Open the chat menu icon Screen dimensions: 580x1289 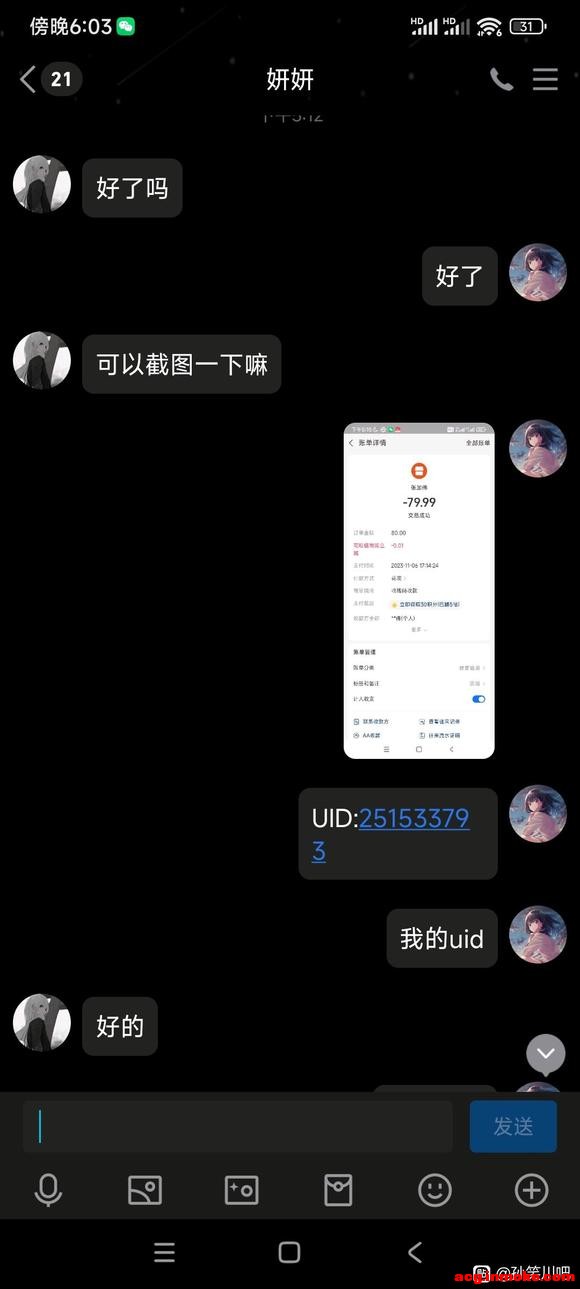pyautogui.click(x=545, y=79)
